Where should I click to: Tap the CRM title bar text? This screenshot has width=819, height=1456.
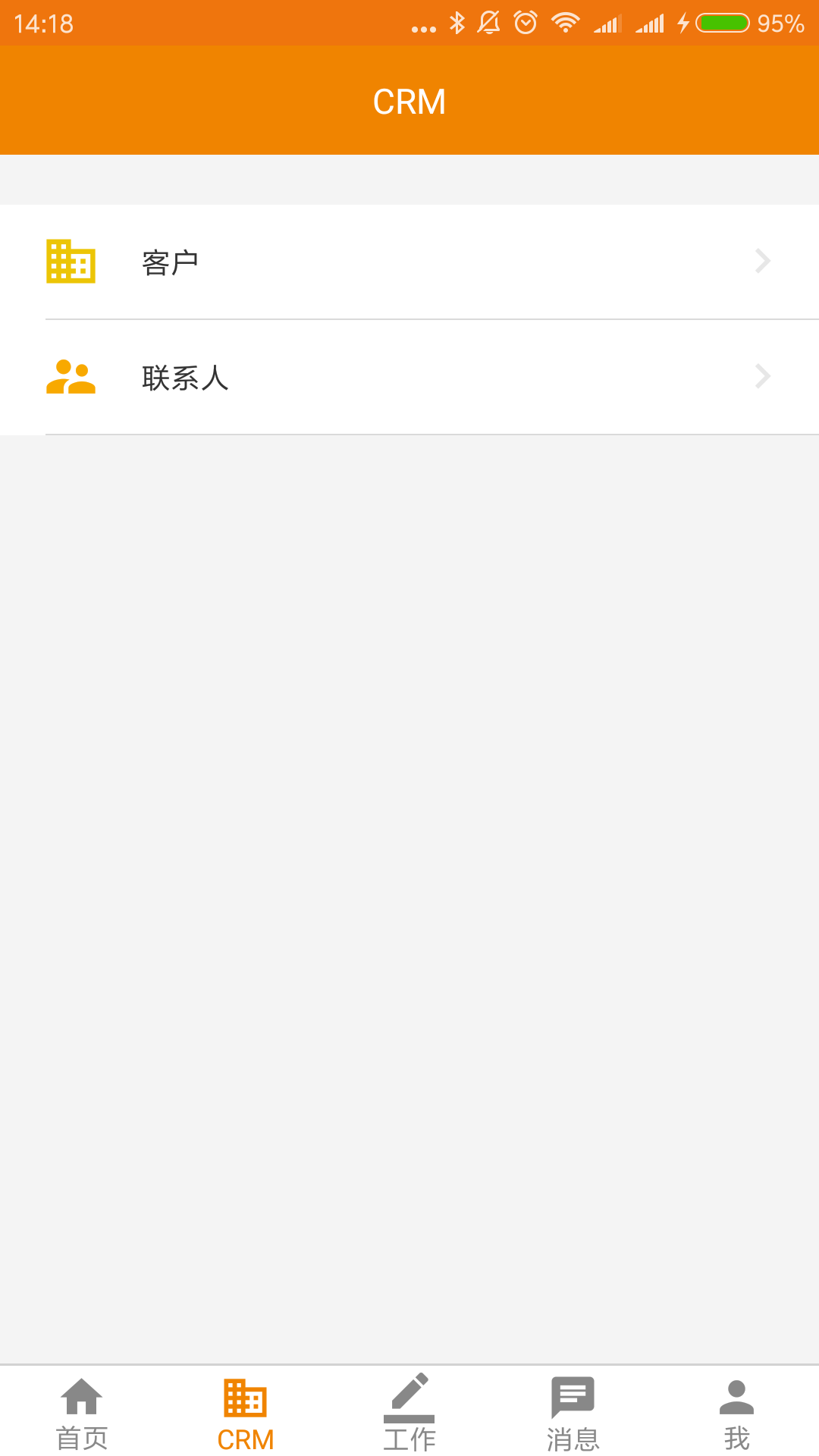pyautogui.click(x=409, y=100)
